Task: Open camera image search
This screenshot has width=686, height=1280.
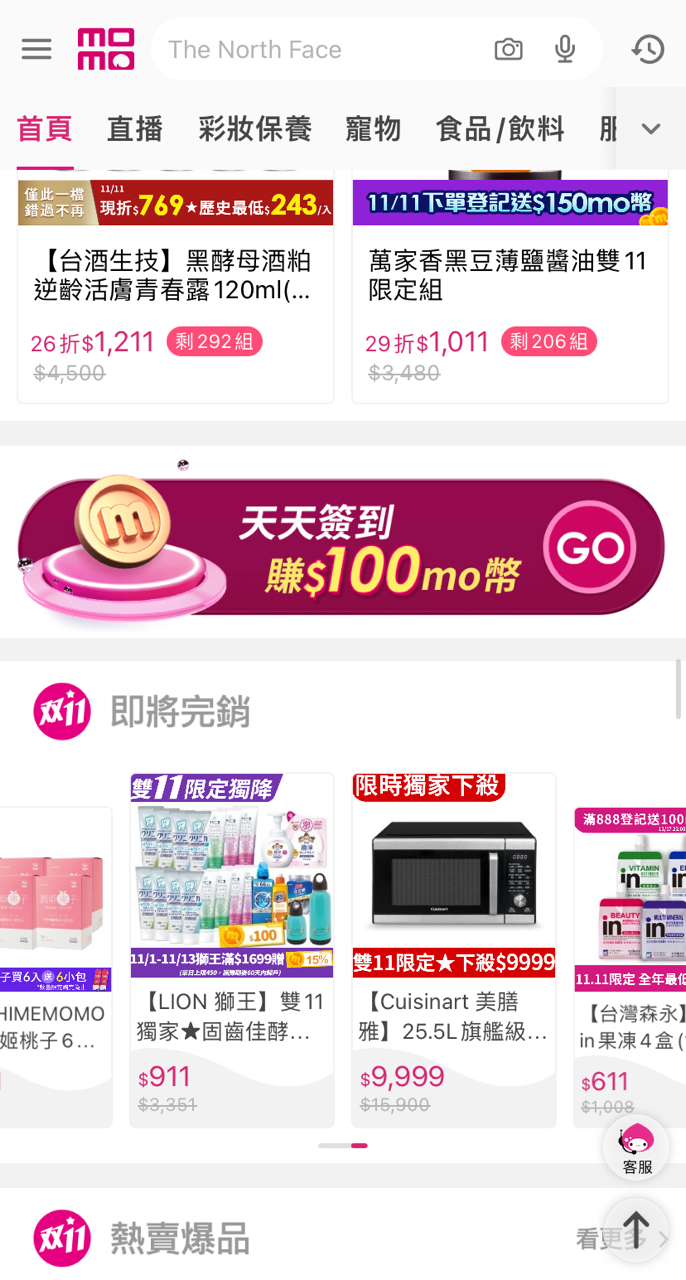Action: coord(508,49)
